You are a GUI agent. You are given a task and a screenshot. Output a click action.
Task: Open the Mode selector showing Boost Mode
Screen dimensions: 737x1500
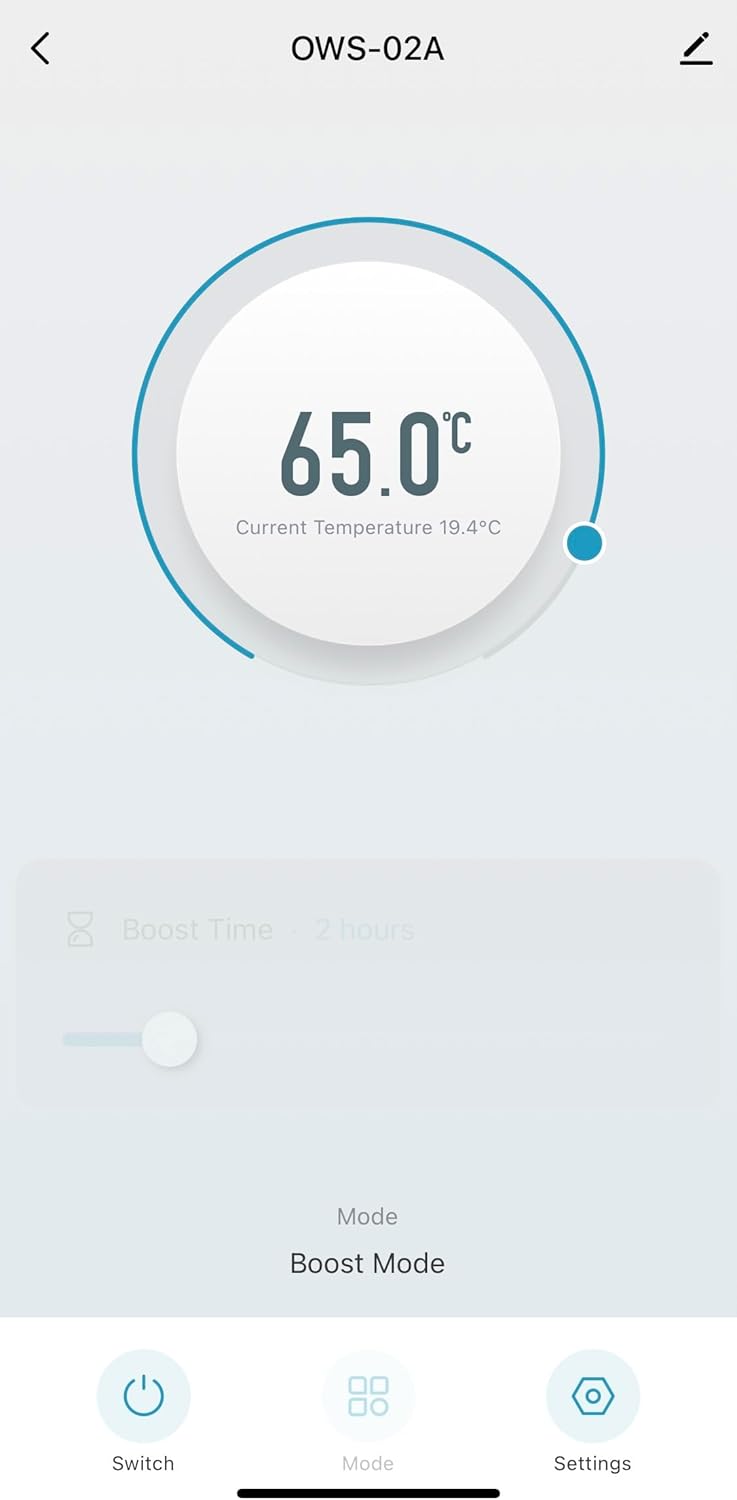[367, 1262]
